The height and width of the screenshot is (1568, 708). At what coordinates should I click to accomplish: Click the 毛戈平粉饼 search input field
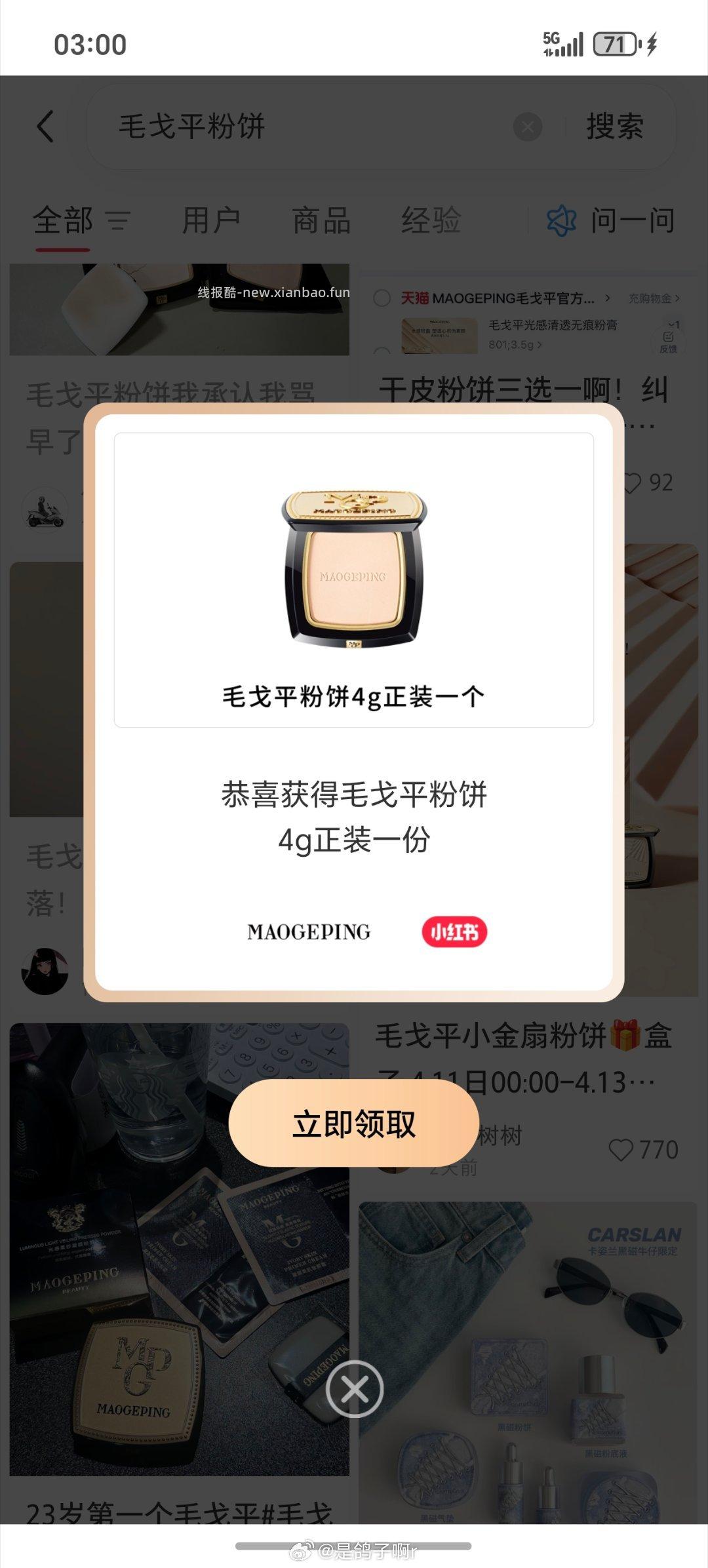tap(262, 126)
